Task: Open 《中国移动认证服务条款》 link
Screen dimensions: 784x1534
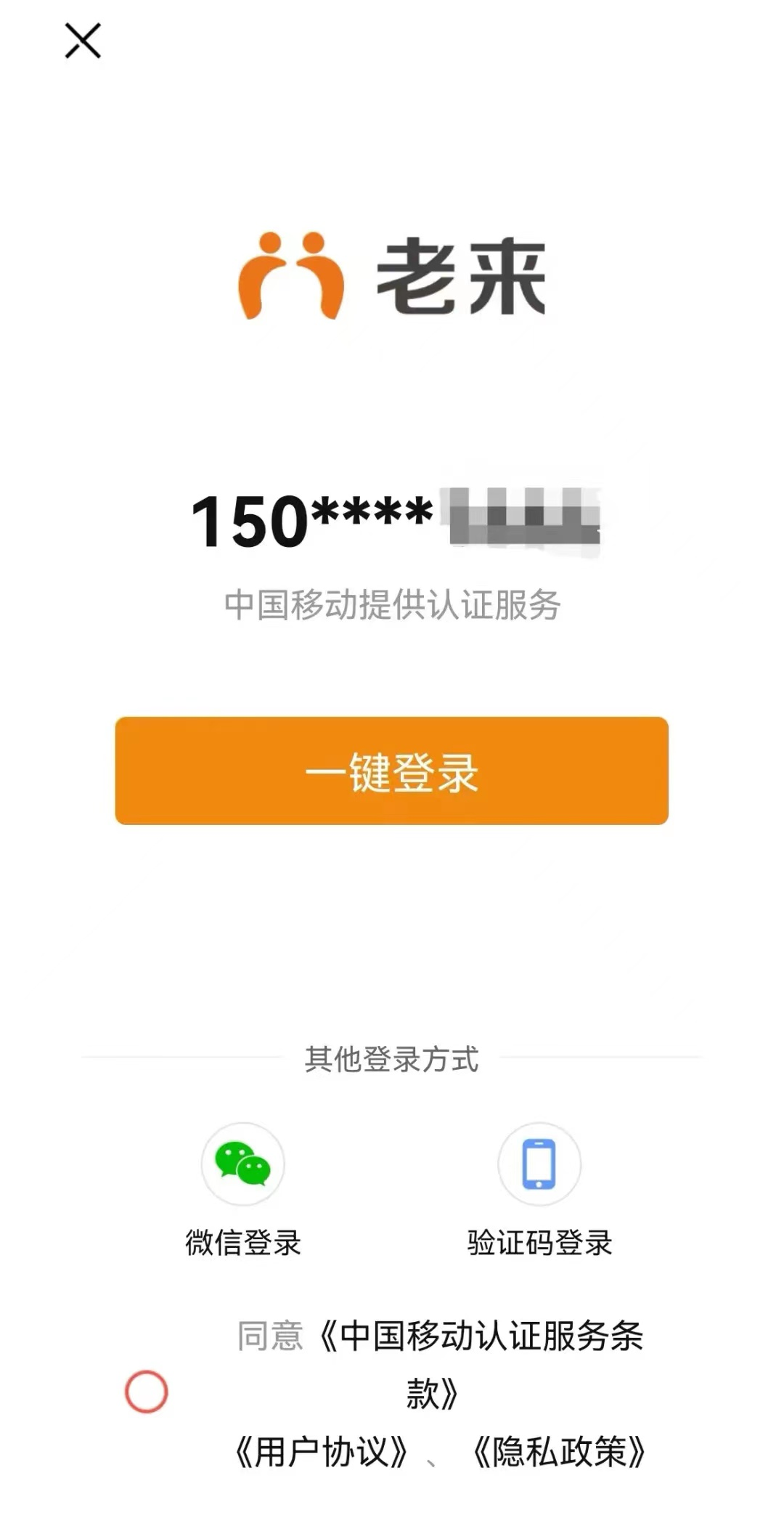Action: pyautogui.click(x=481, y=1336)
